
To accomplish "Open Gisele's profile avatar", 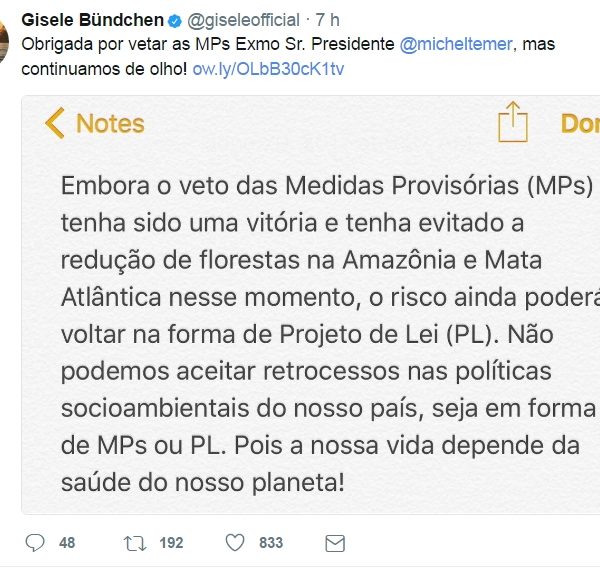I will [5, 40].
